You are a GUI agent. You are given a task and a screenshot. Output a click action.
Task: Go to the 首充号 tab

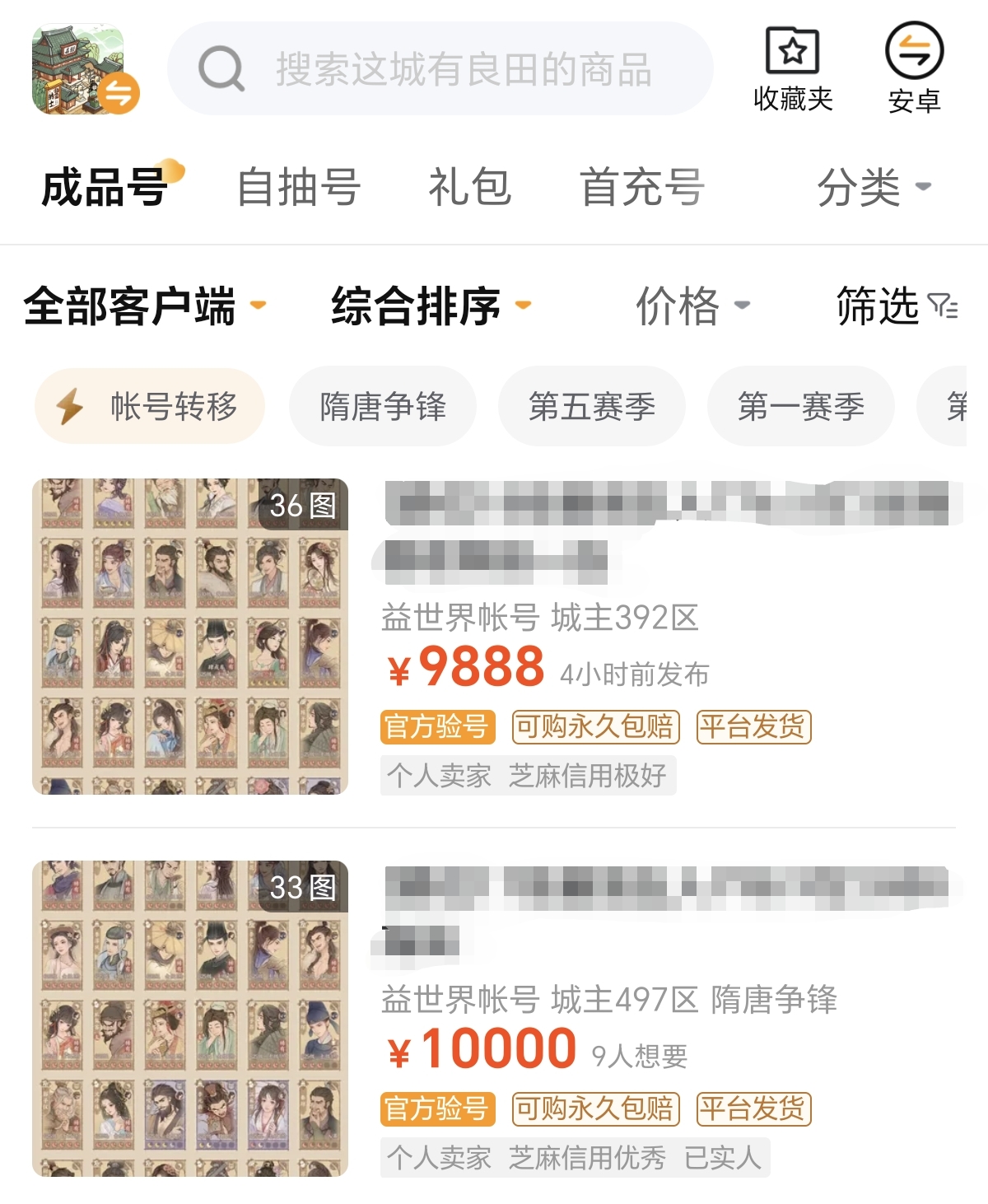tap(642, 187)
